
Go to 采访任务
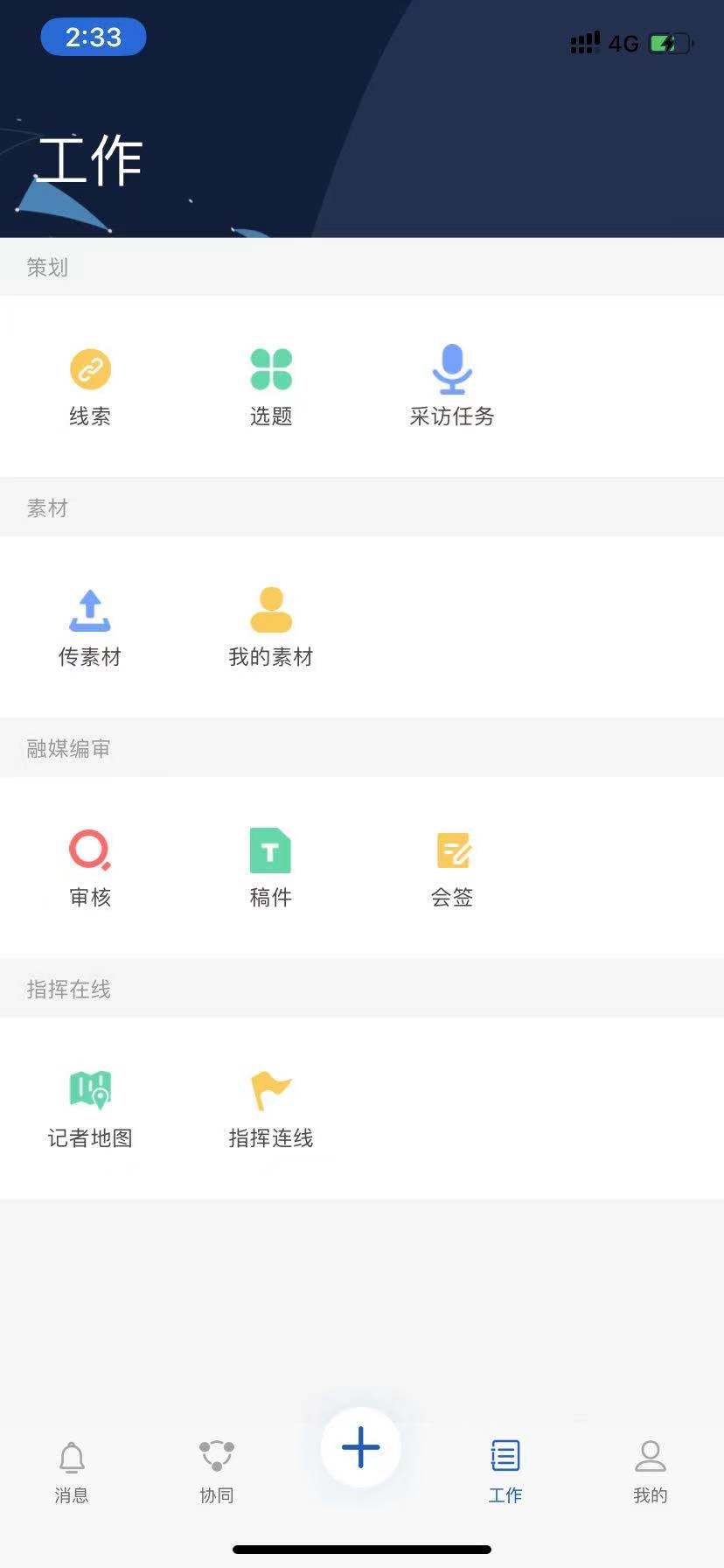point(452,386)
